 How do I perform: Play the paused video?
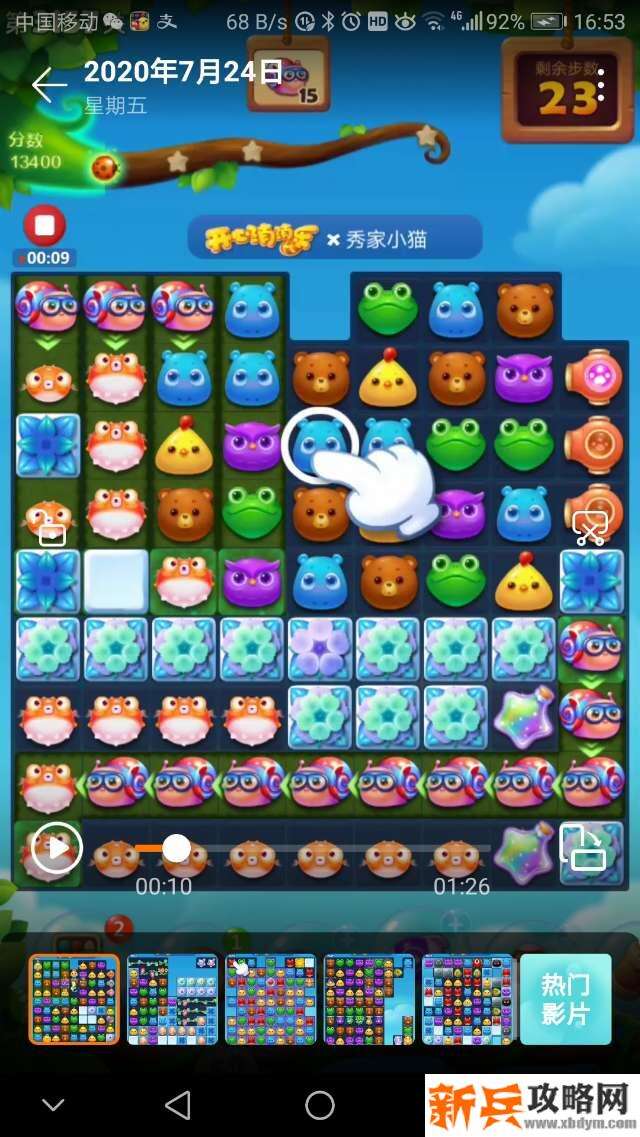click(56, 849)
